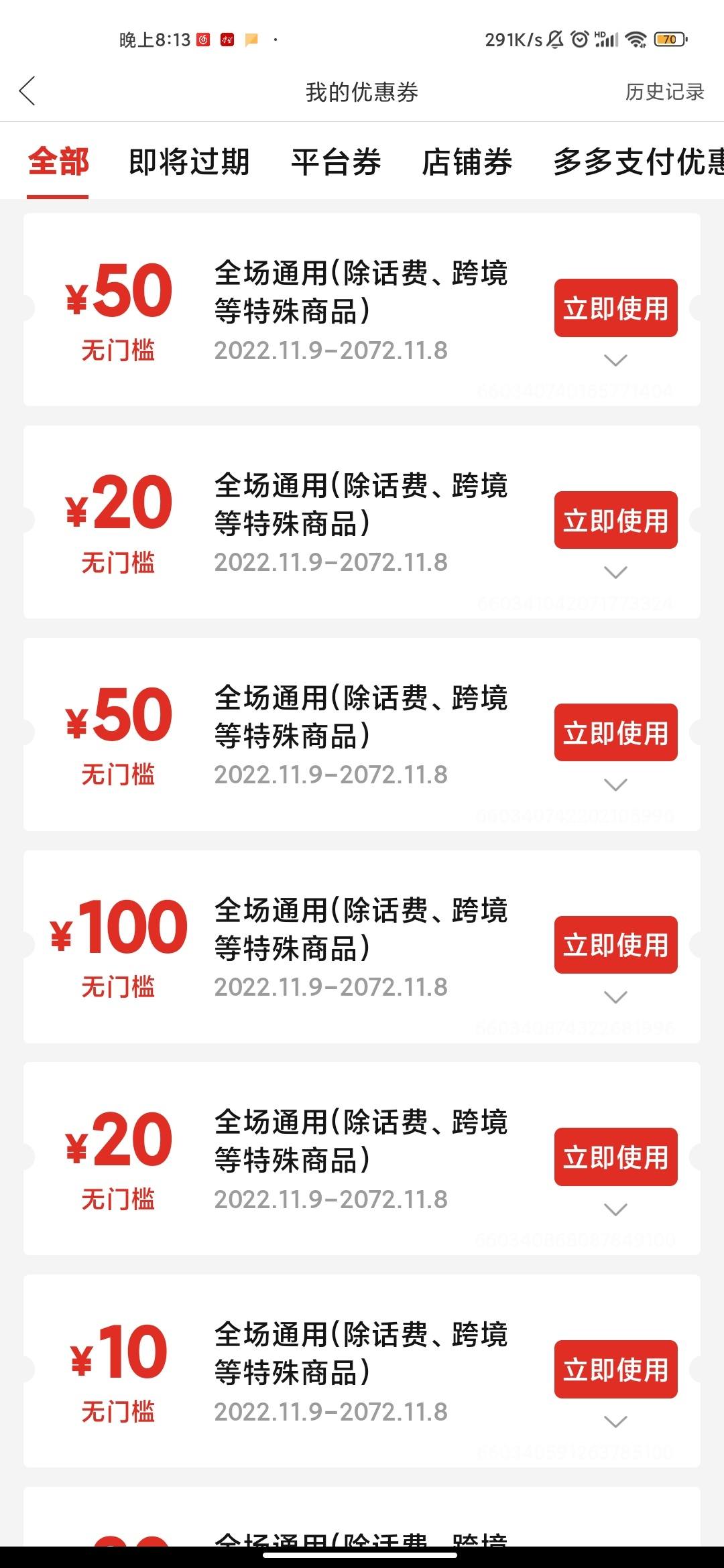The height and width of the screenshot is (1568, 724).
Task: Expand the first ¥20 coupon's details
Action: pyautogui.click(x=615, y=572)
